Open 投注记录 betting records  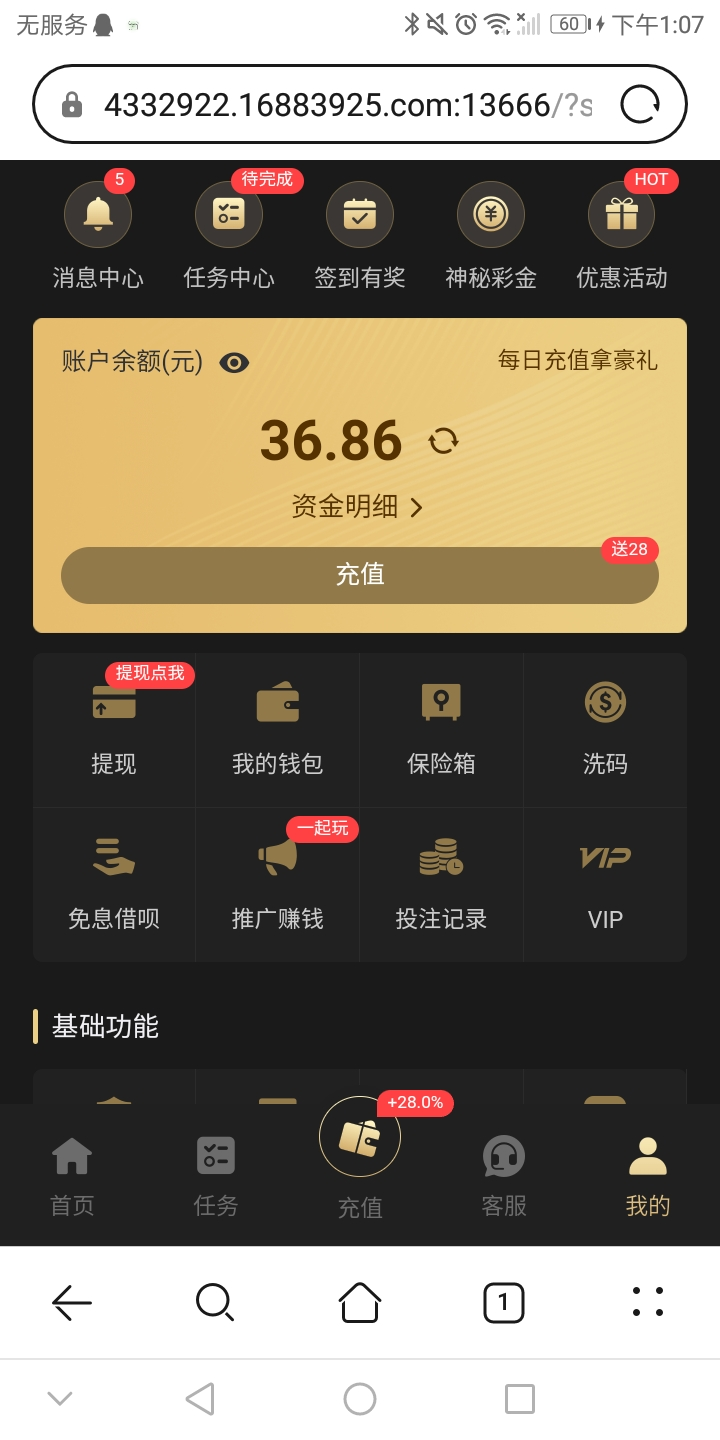[441, 885]
